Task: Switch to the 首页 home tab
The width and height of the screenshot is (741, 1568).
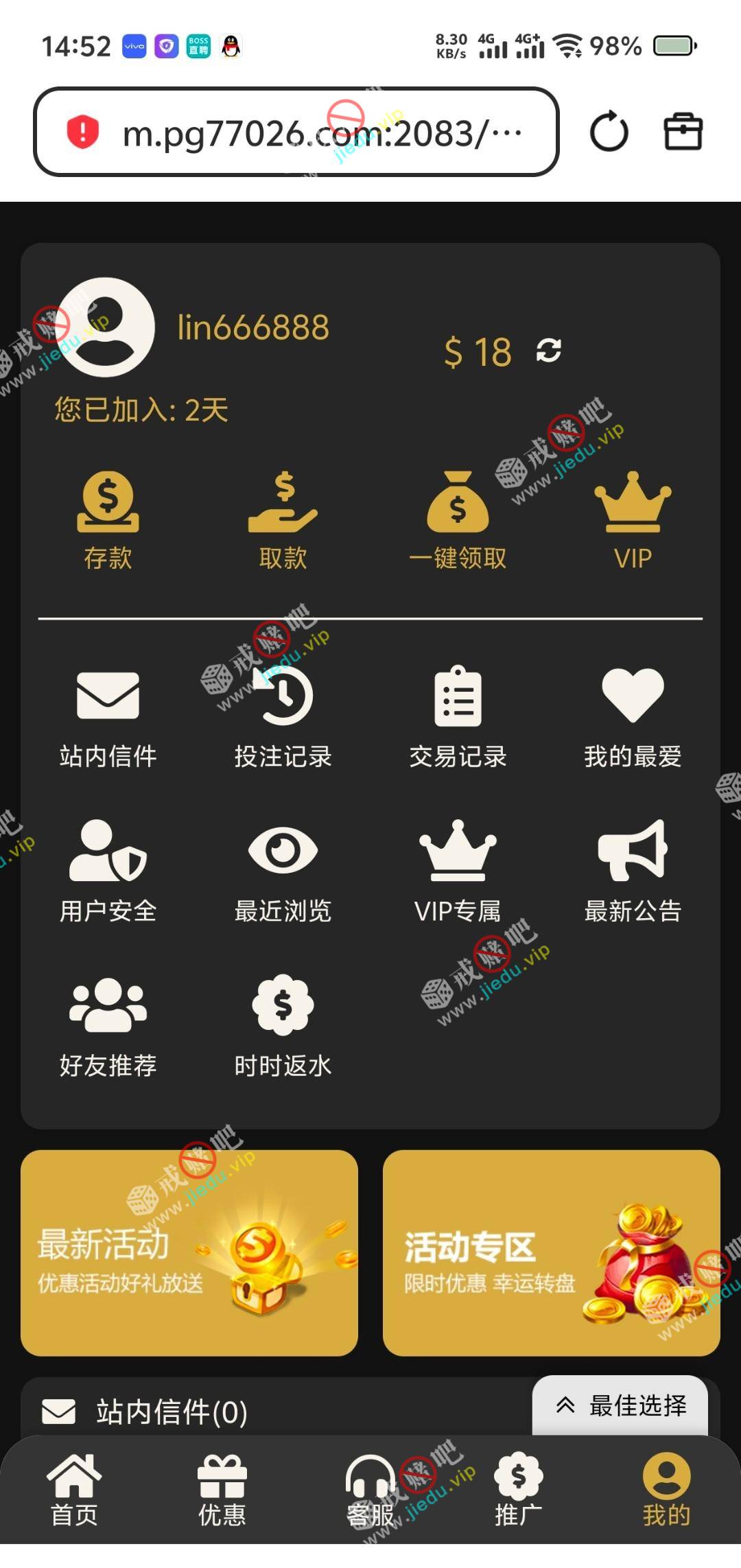Action: (x=74, y=1490)
